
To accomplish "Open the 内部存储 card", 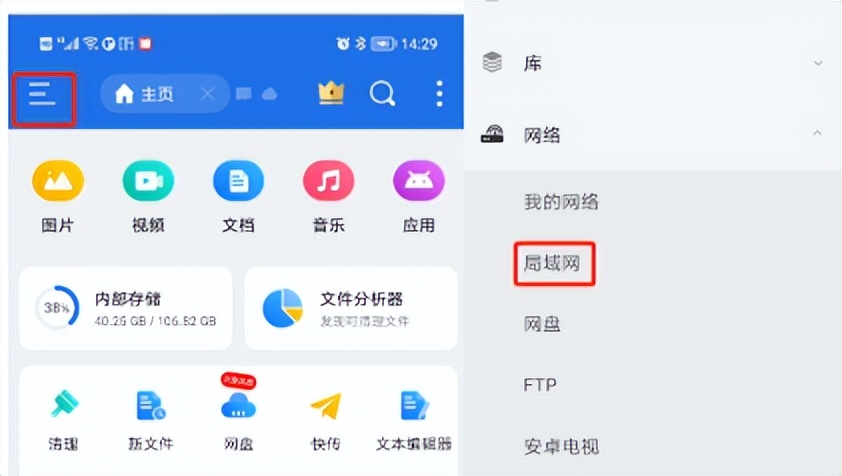I will click(126, 308).
